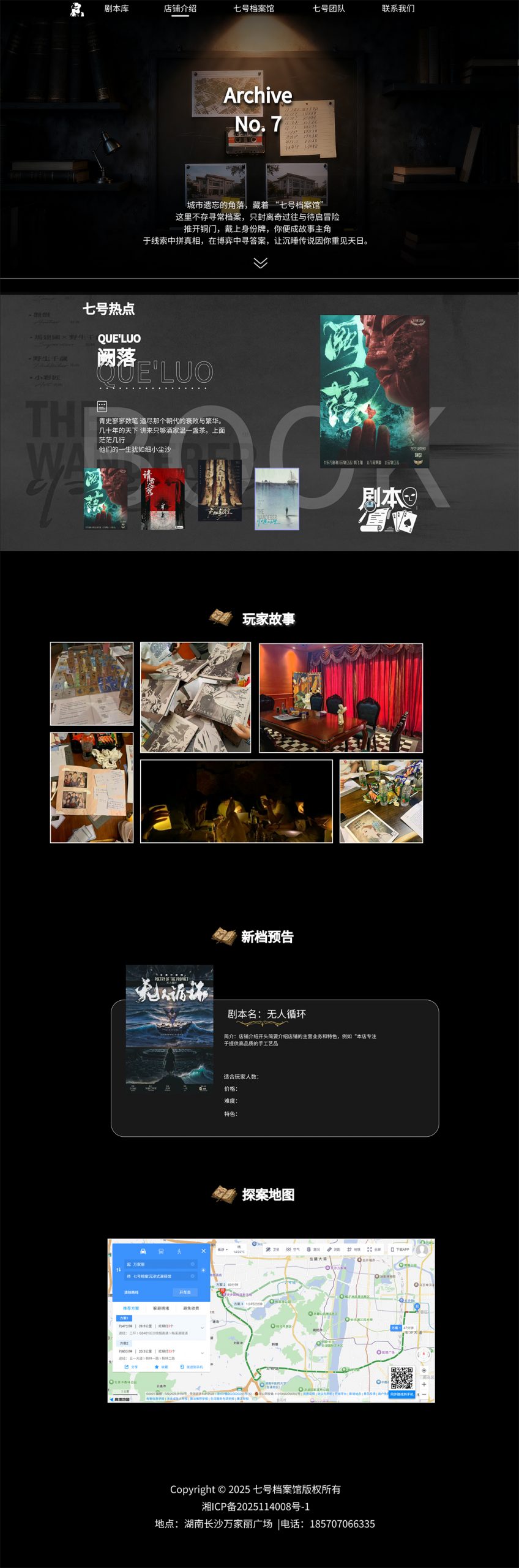Select the red 请君入瓮 script thumbnail
The image size is (519, 1568).
click(162, 499)
